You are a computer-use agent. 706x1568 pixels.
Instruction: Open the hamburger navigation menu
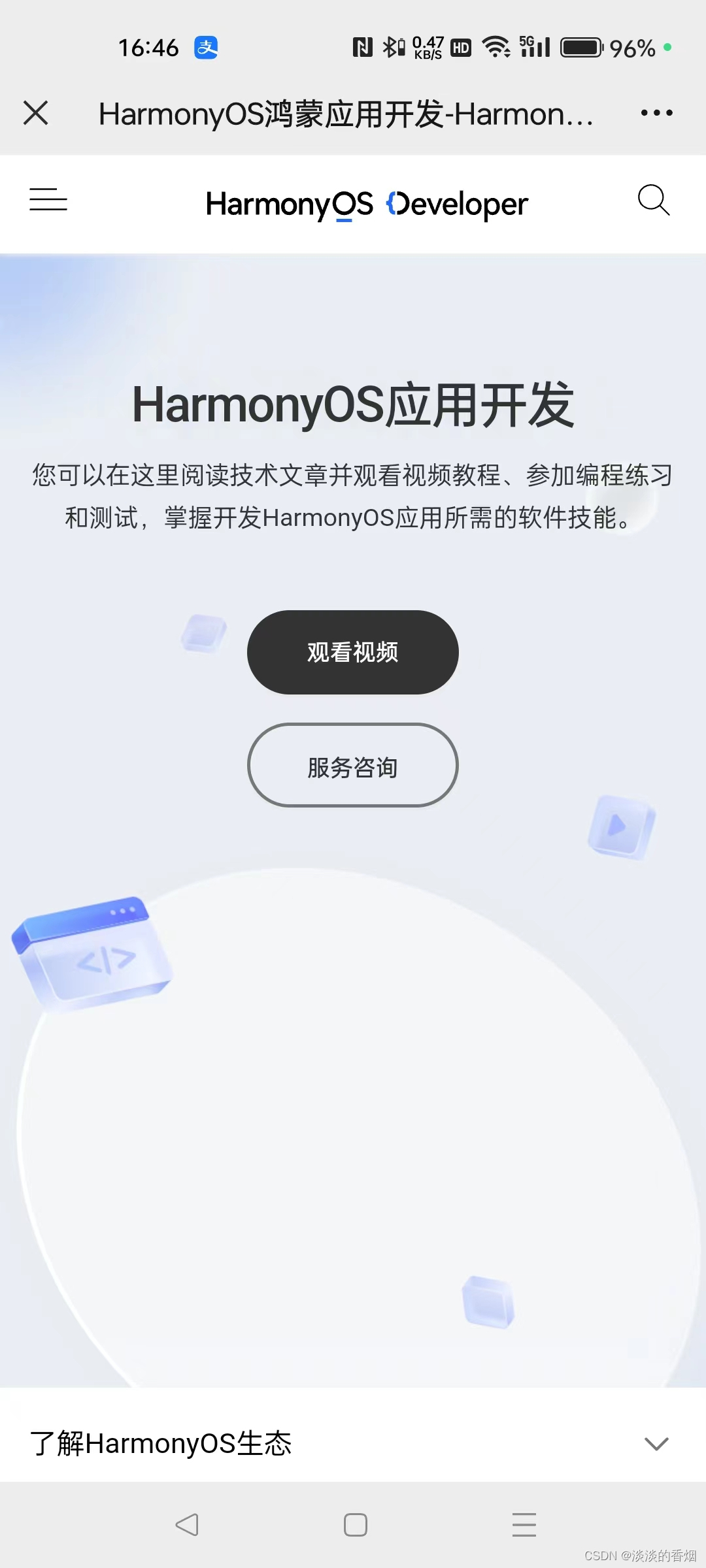tap(48, 203)
